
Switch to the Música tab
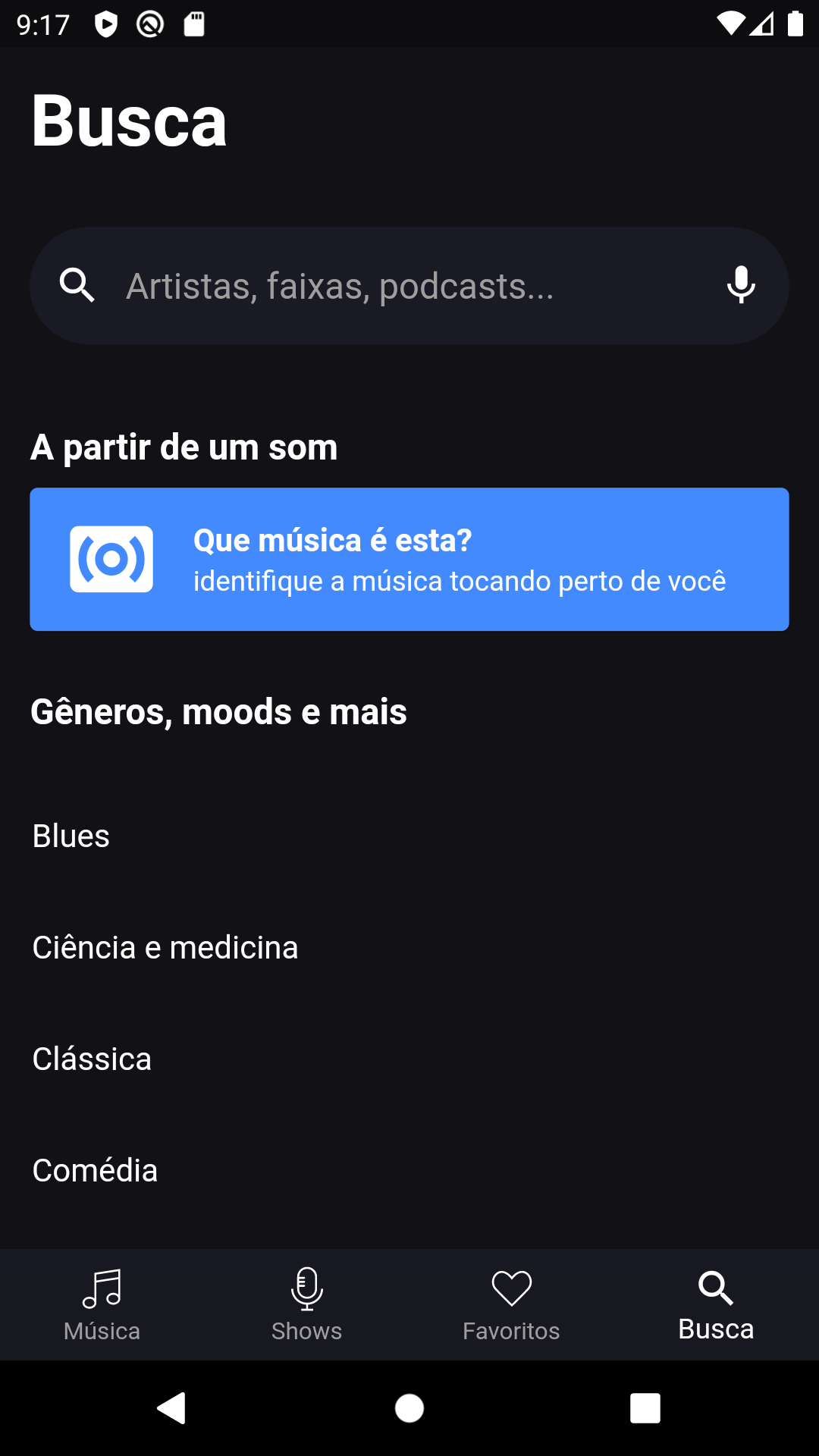[x=102, y=1304]
